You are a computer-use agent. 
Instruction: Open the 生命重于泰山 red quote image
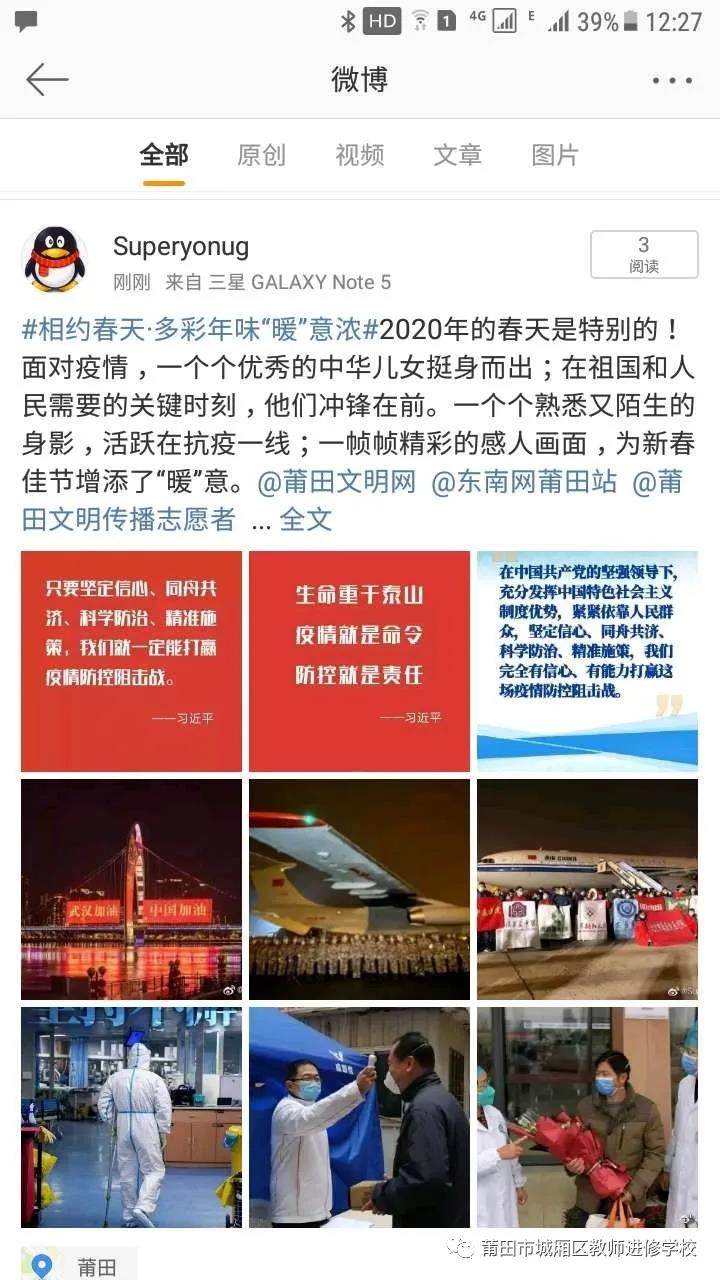(x=359, y=661)
